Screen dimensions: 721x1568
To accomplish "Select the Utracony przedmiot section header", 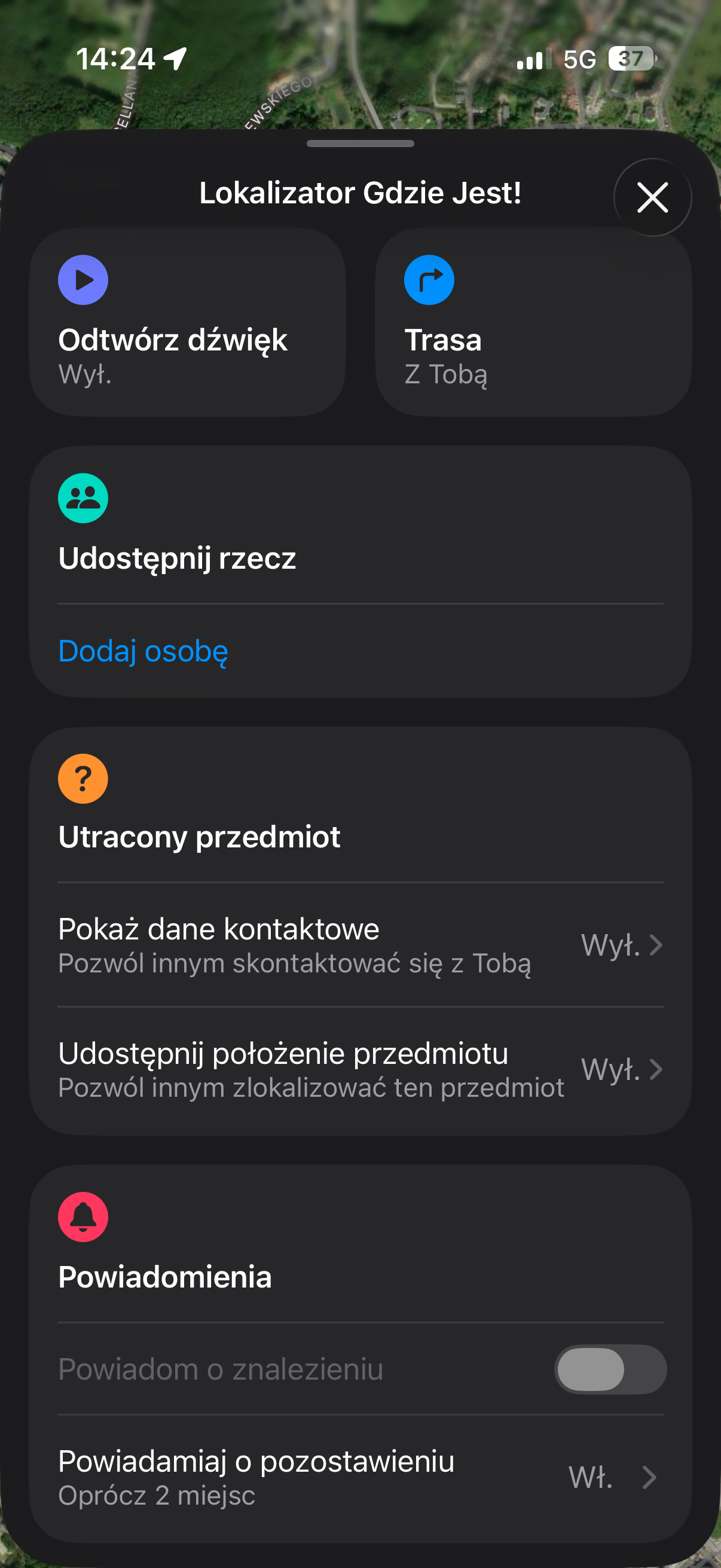I will pyautogui.click(x=200, y=837).
